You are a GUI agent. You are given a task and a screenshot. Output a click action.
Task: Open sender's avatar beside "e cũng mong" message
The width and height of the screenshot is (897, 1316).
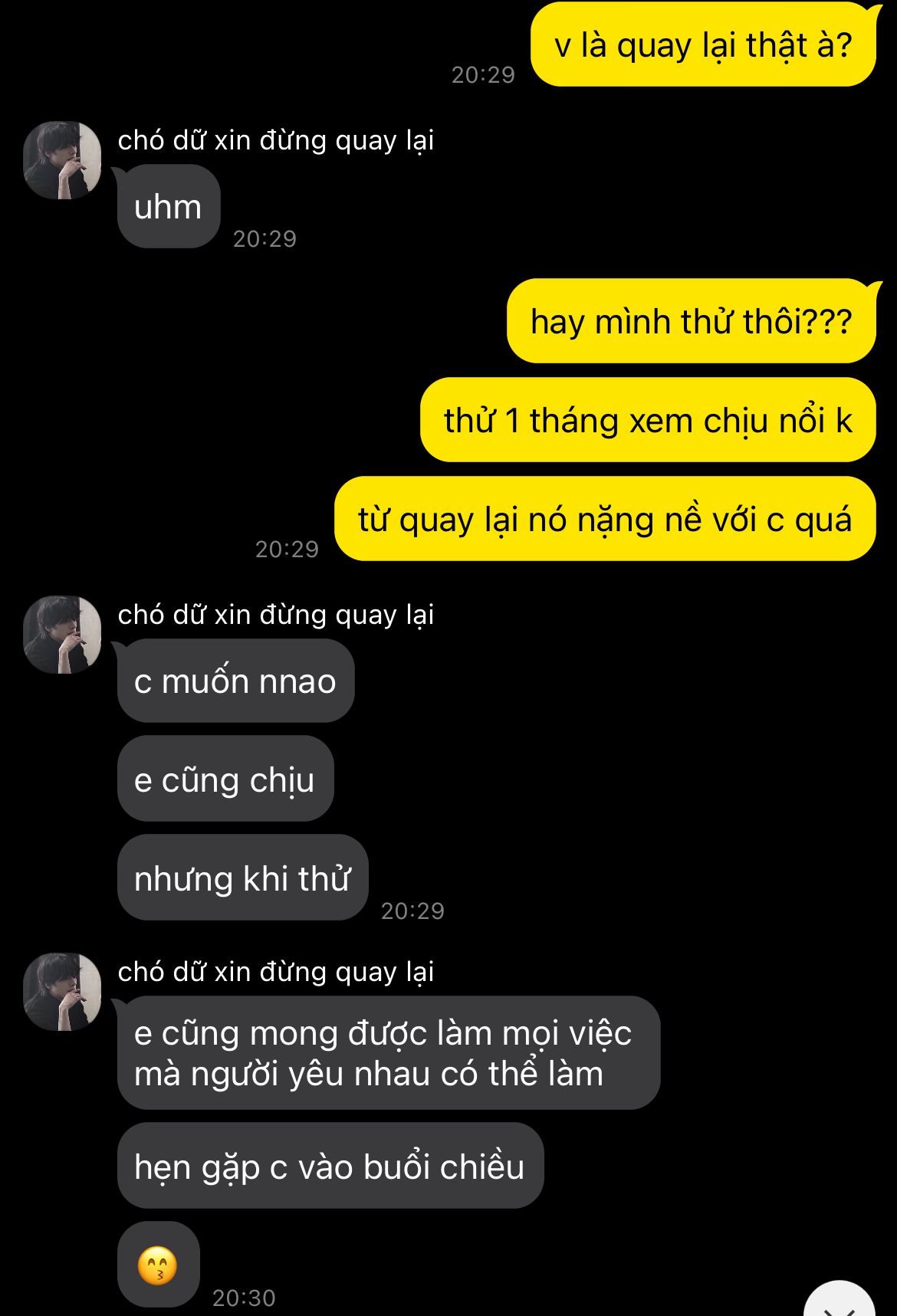pyautogui.click(x=62, y=992)
